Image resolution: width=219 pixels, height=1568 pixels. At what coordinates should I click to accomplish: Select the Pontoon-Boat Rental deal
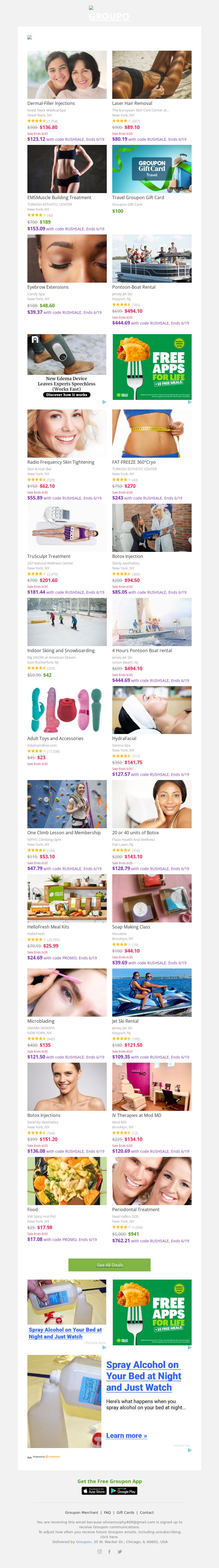tap(151, 259)
